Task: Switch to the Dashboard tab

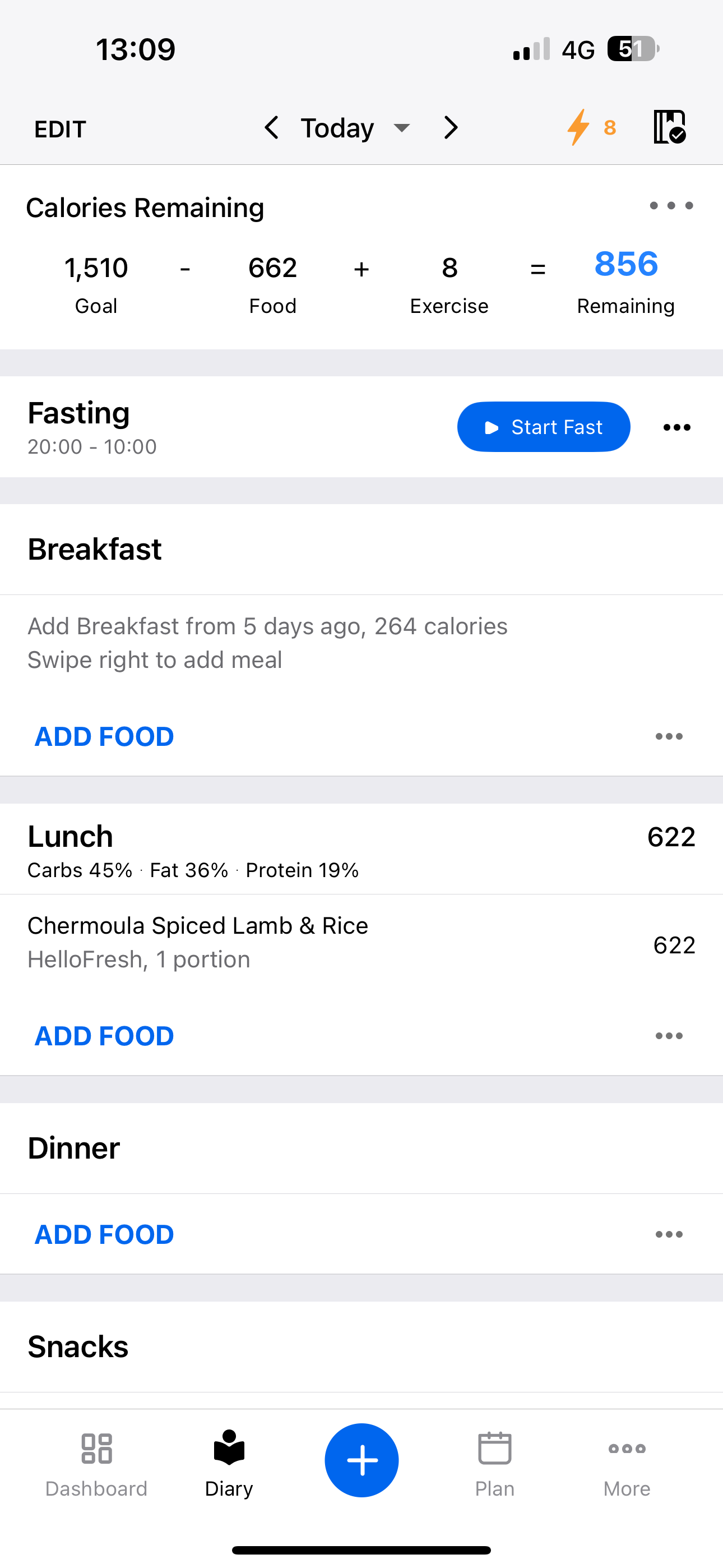Action: point(96,1462)
